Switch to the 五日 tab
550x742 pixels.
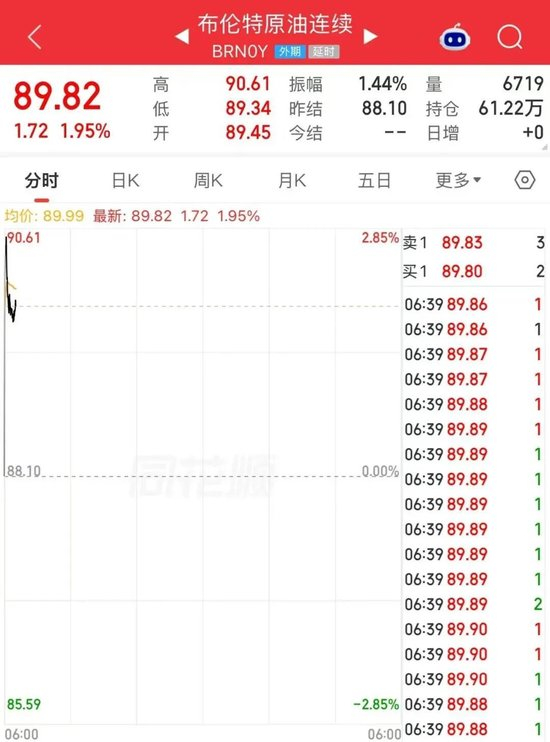[x=374, y=181]
